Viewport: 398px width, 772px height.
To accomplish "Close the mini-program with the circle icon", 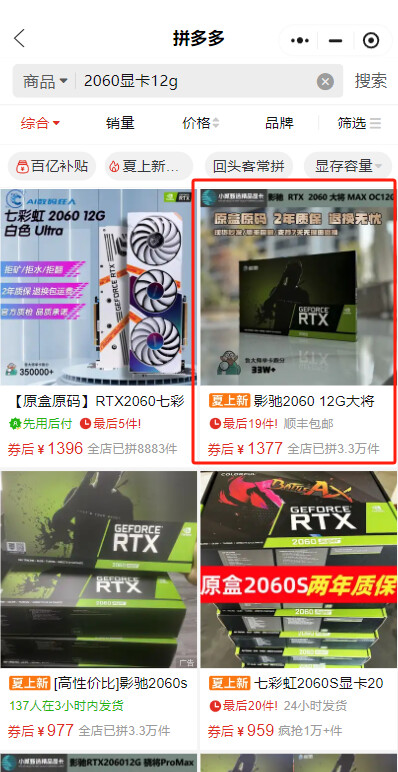I will (x=371, y=40).
